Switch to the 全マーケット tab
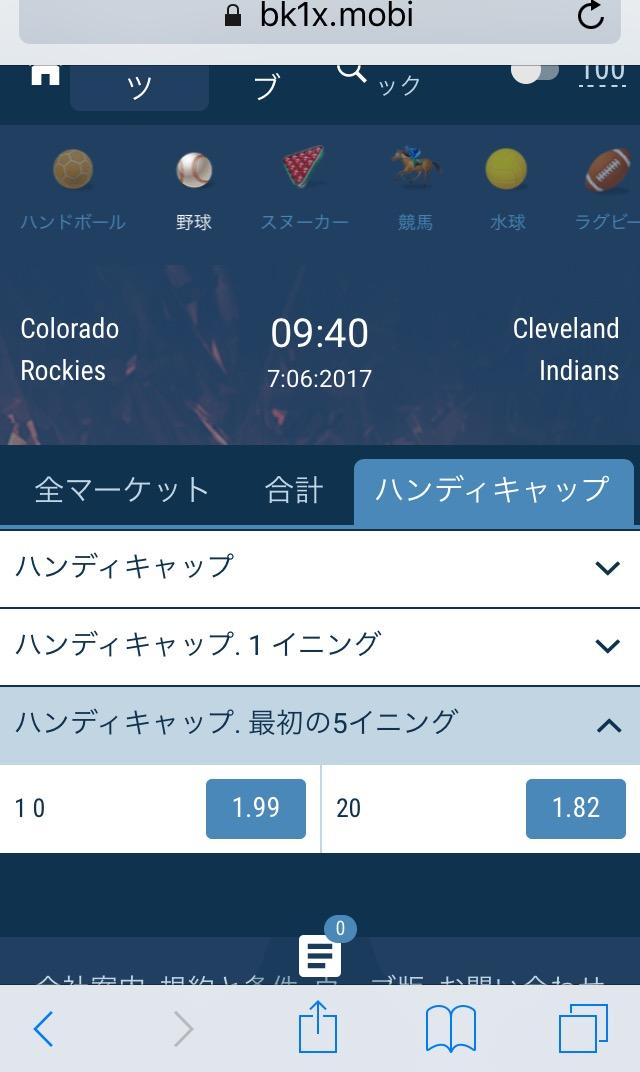The height and width of the screenshot is (1072, 640). pos(122,490)
